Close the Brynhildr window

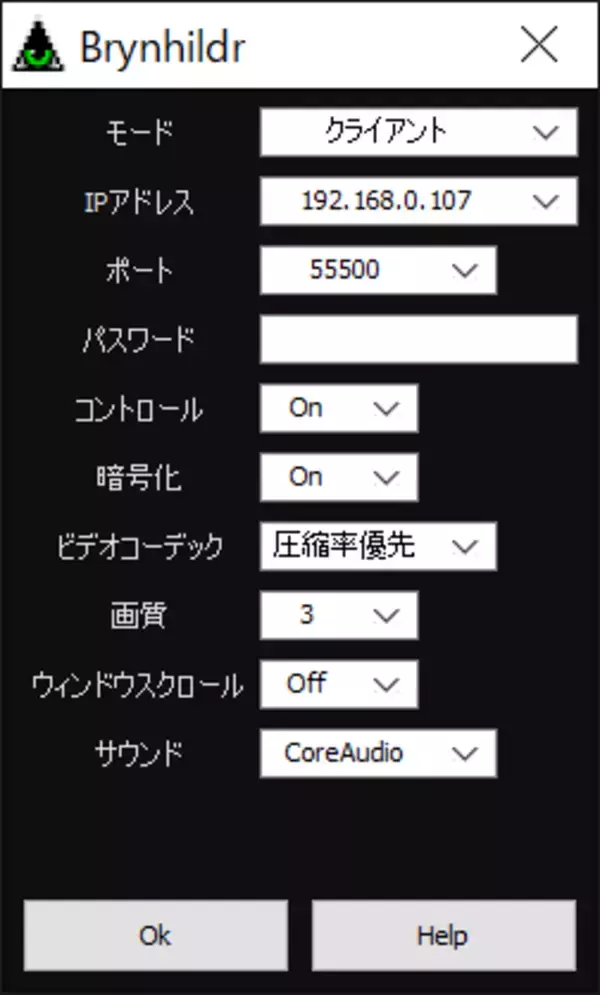(540, 44)
